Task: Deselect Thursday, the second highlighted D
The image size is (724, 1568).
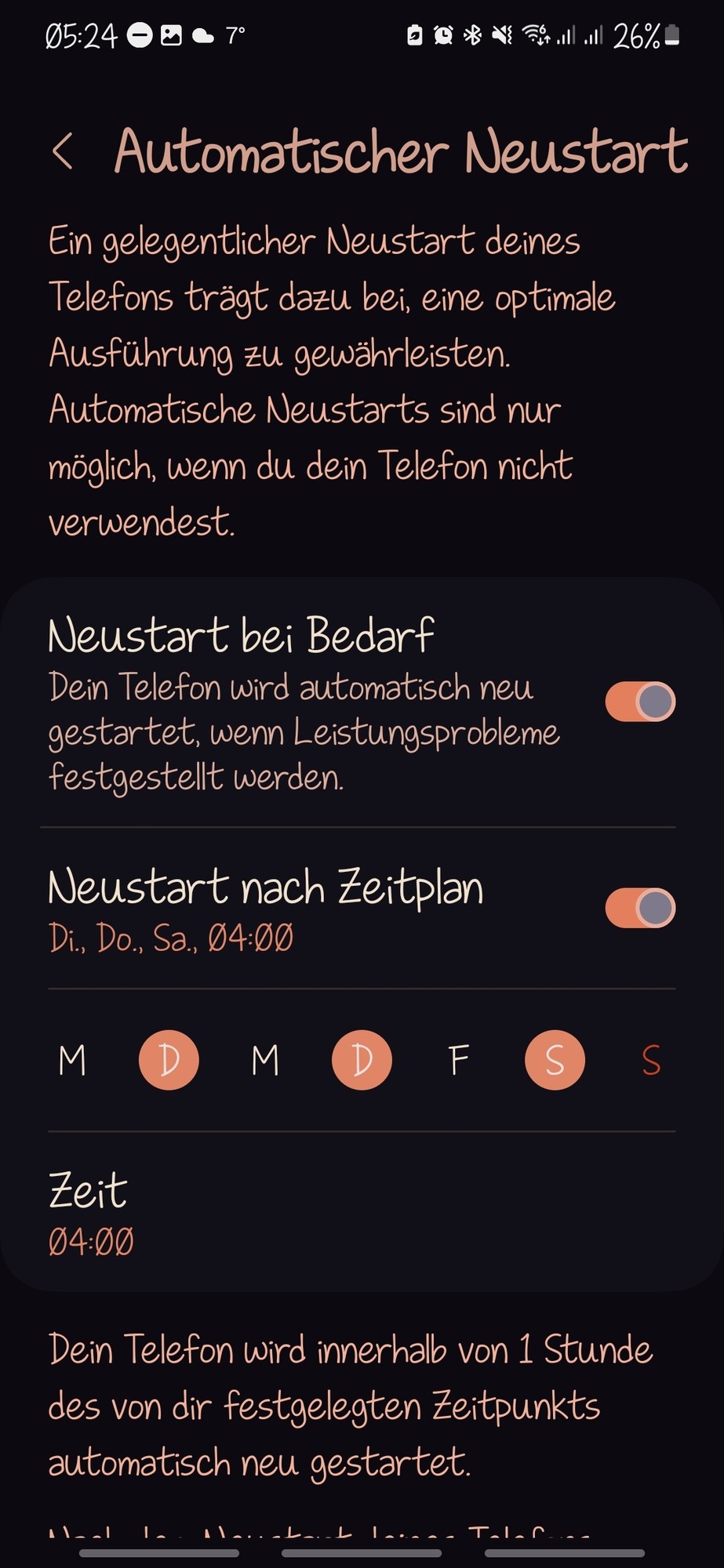Action: coord(362,1060)
